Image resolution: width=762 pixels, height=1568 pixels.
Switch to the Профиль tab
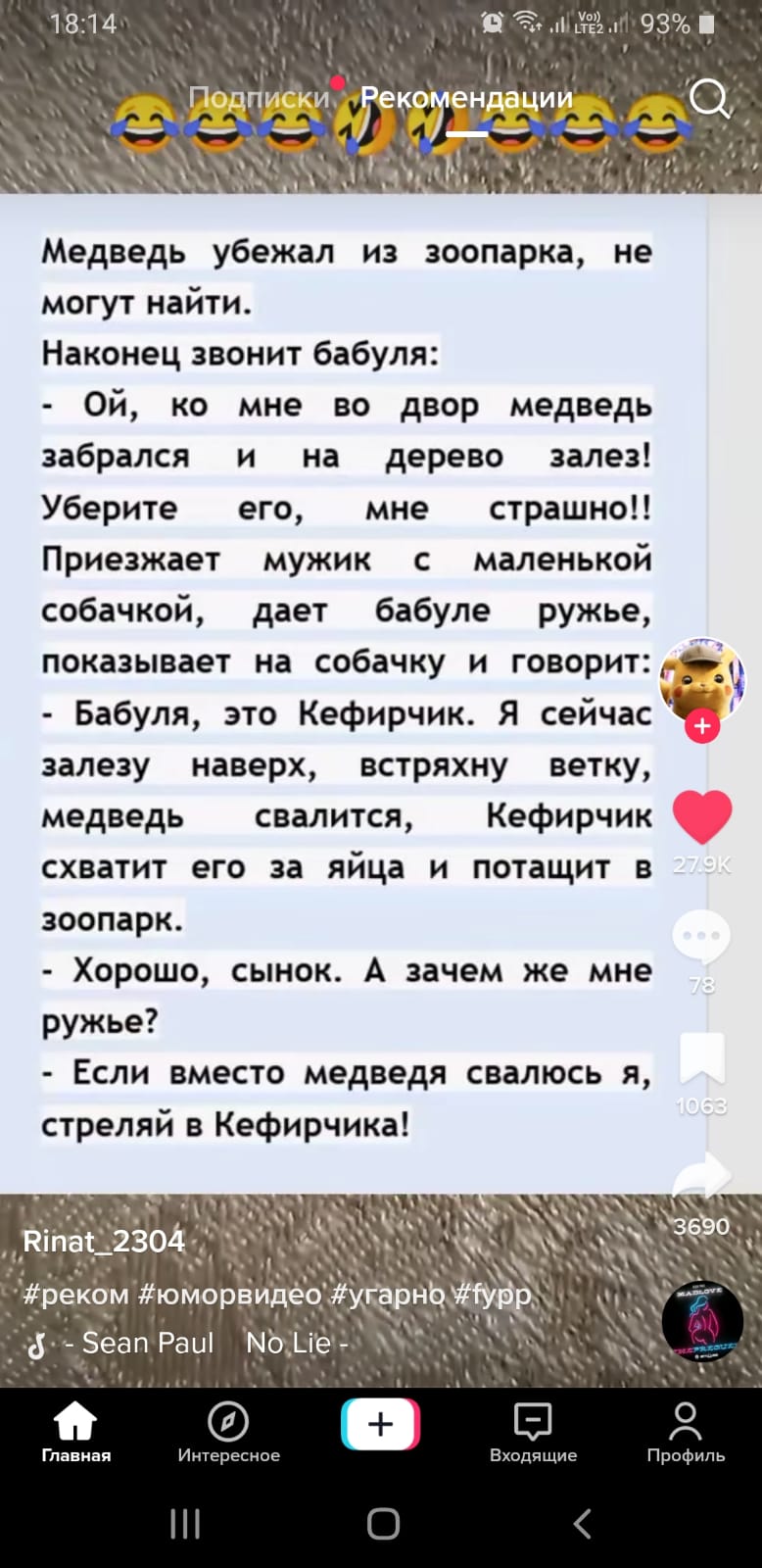pyautogui.click(x=686, y=1432)
